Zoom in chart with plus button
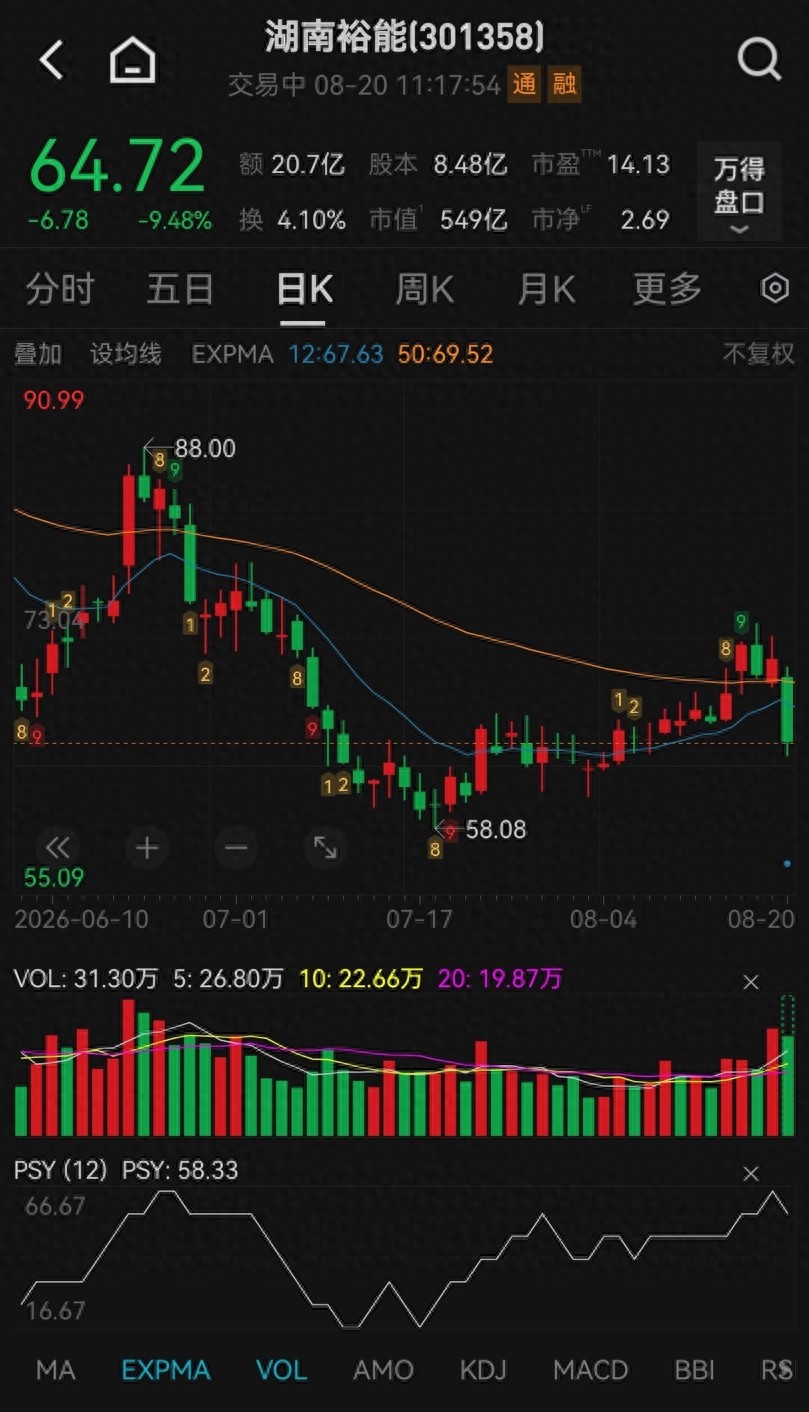 click(147, 848)
